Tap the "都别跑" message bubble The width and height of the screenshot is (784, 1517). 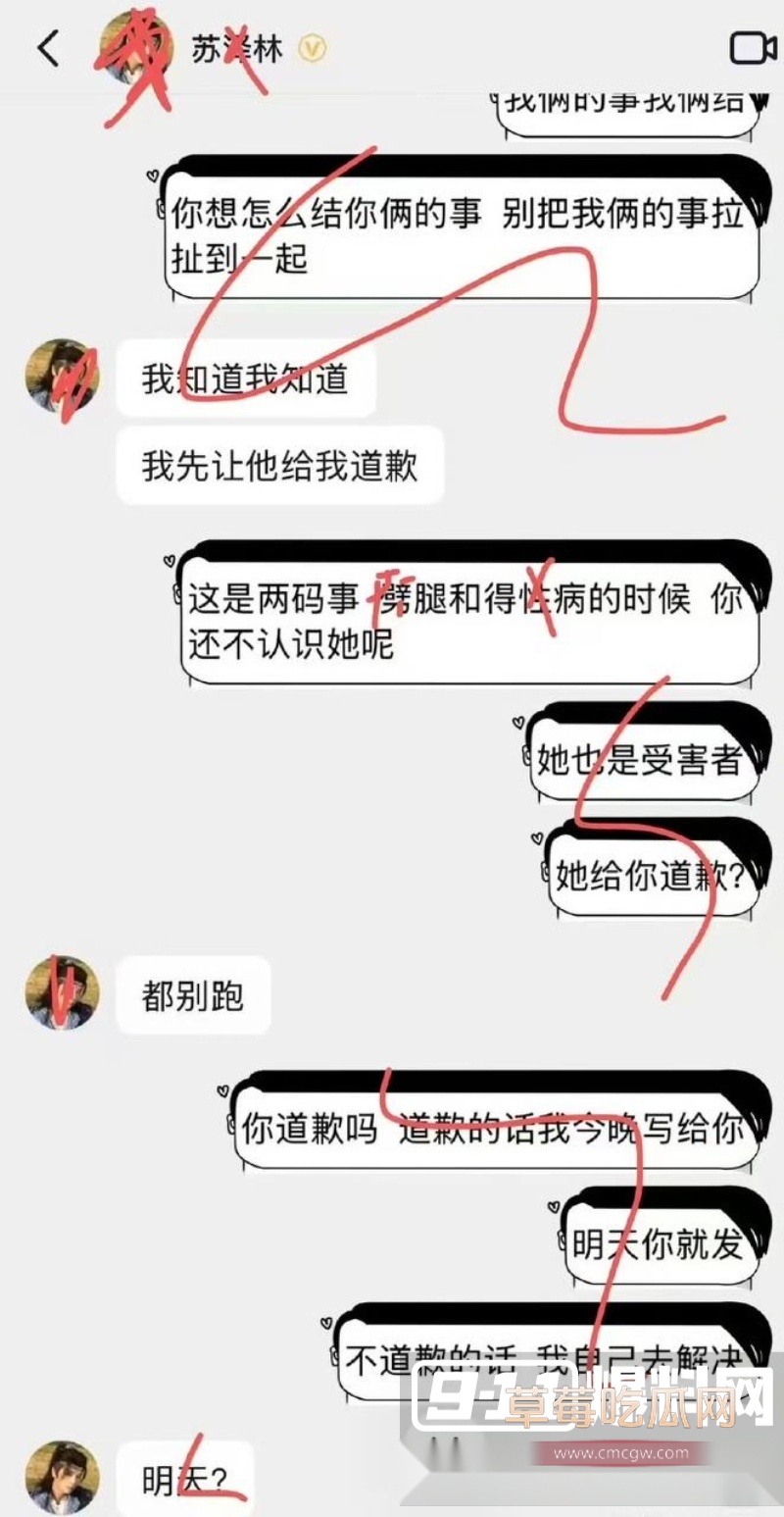coord(192,993)
